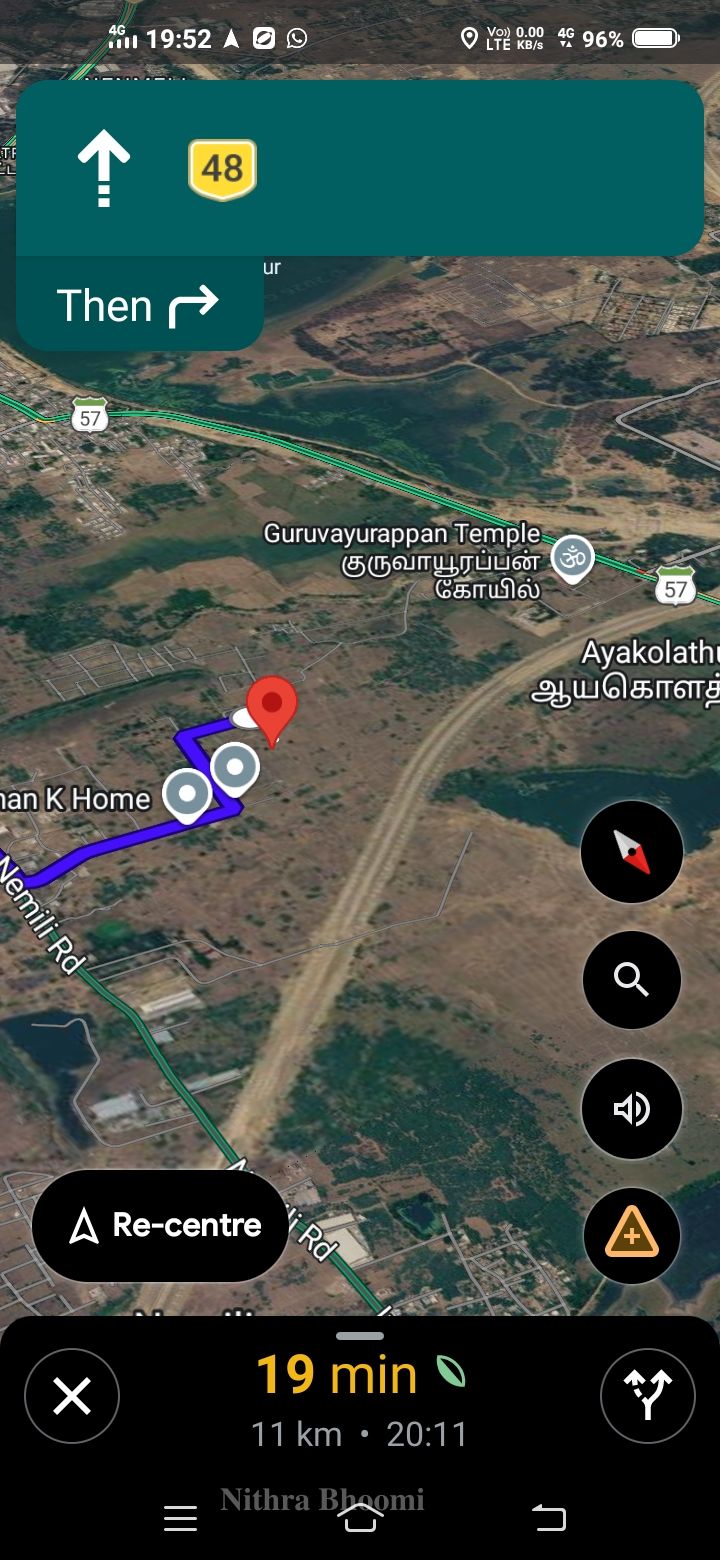Expand the trip details handle
Screen dimensions: 720x1560
(360, 1335)
